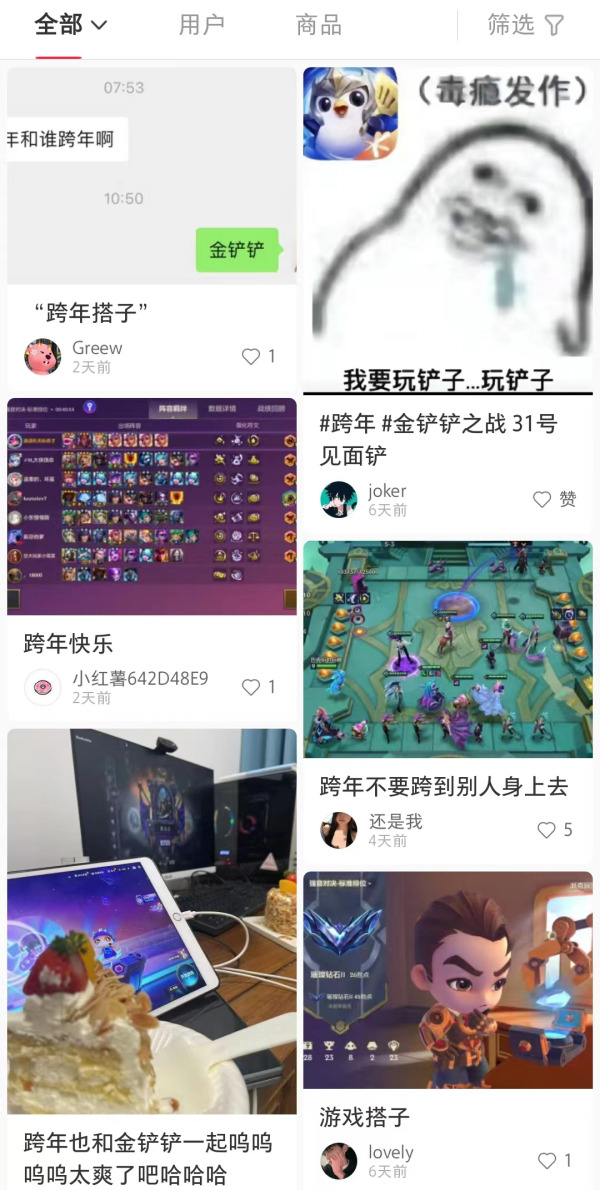Switch to the 商品 tab
Image resolution: width=600 pixels, height=1190 pixels.
(x=319, y=26)
